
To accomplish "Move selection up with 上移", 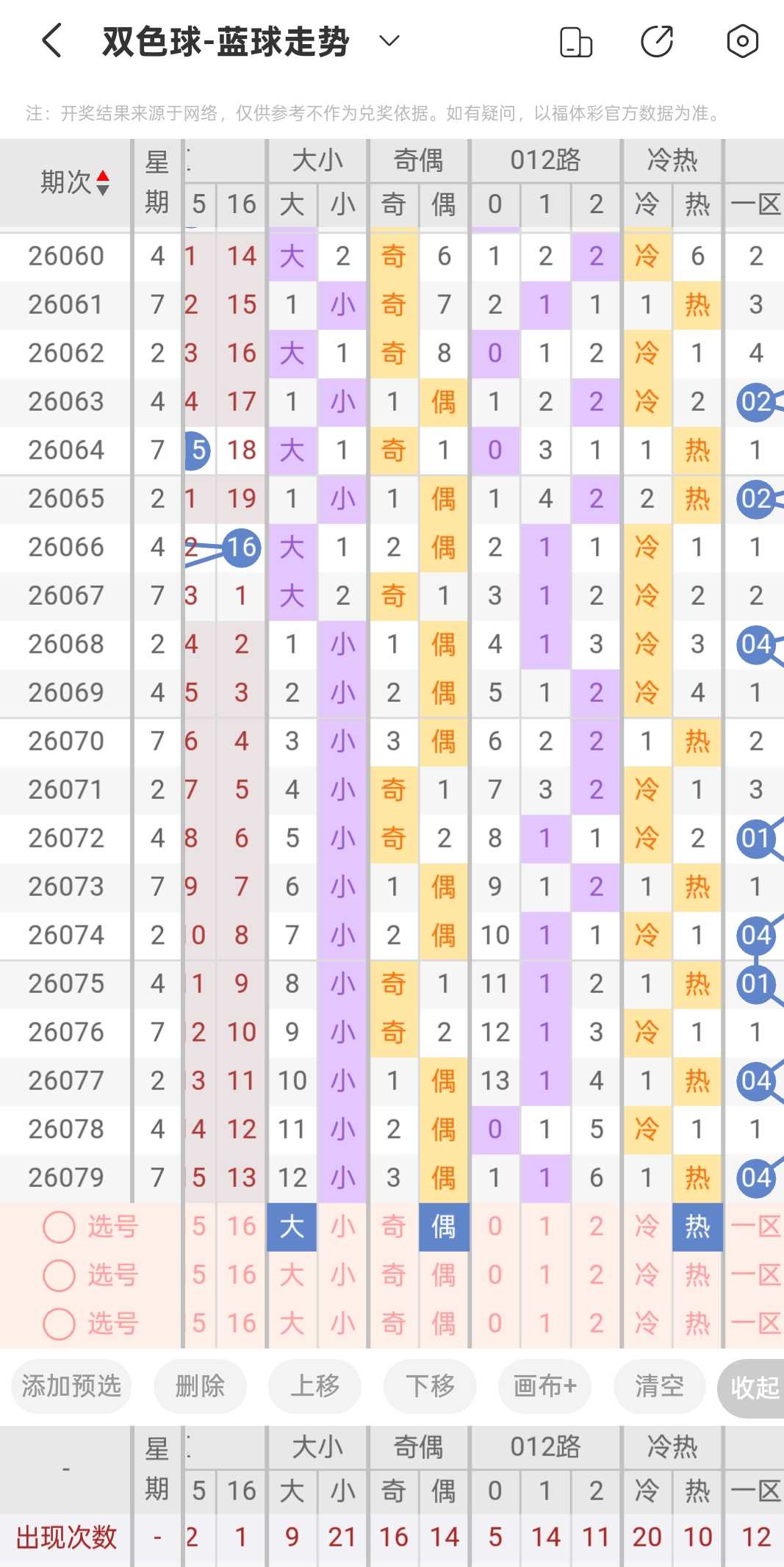I will coord(314,1386).
